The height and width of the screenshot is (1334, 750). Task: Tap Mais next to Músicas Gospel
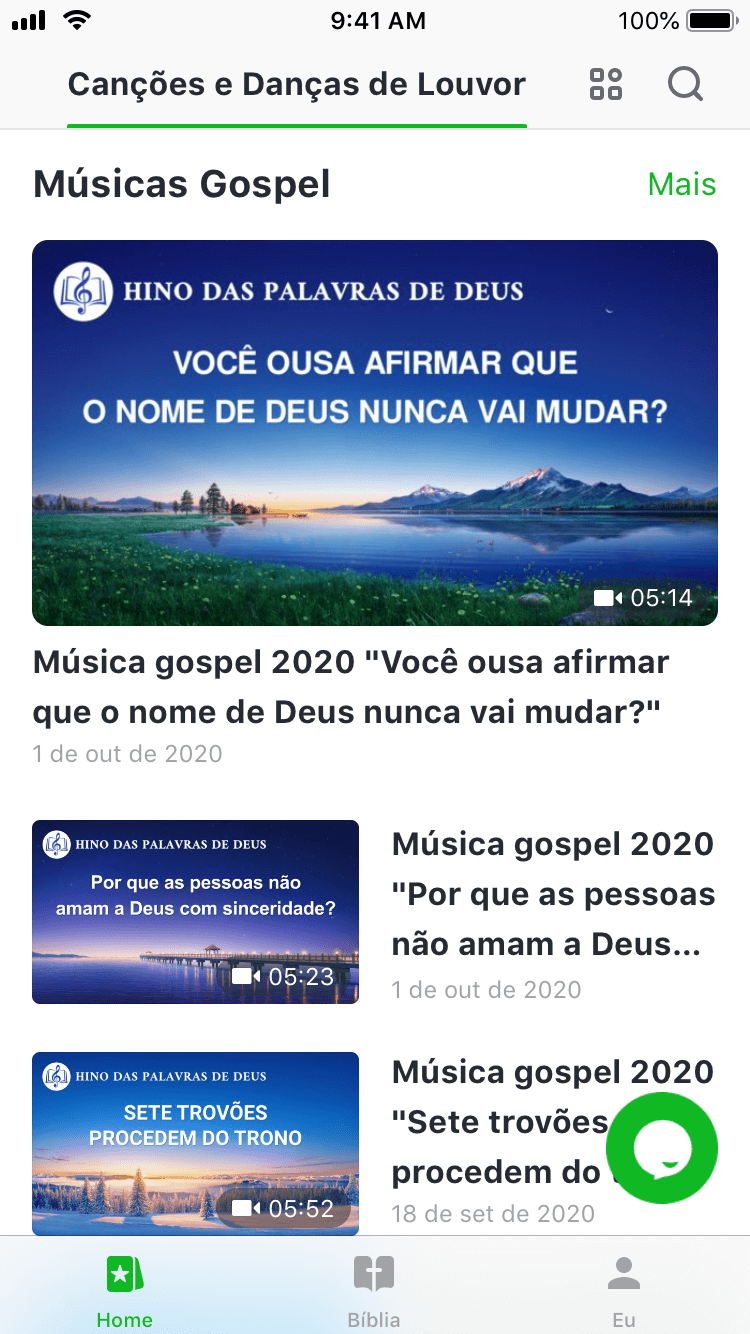682,185
